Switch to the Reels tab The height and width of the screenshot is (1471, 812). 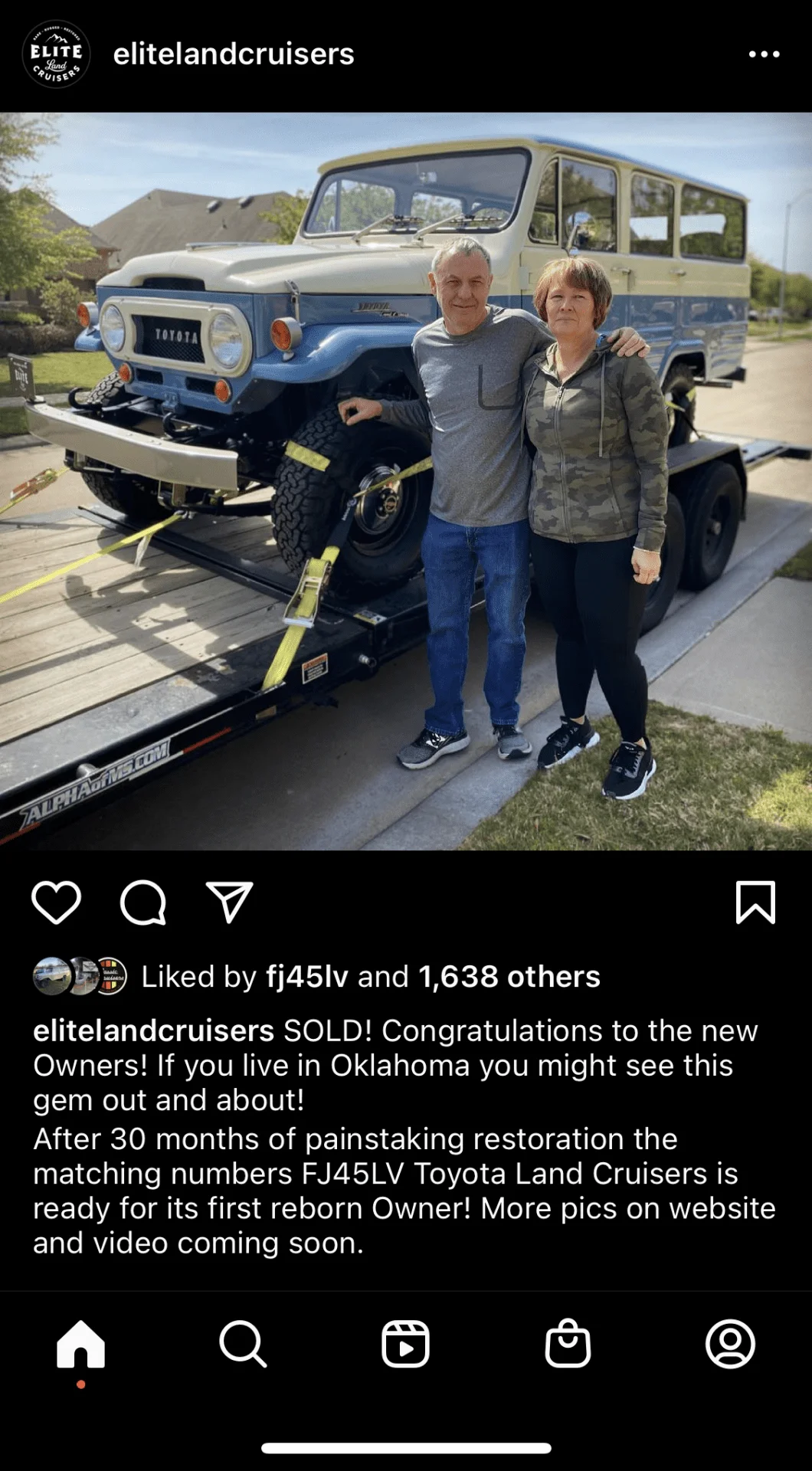(x=405, y=1344)
